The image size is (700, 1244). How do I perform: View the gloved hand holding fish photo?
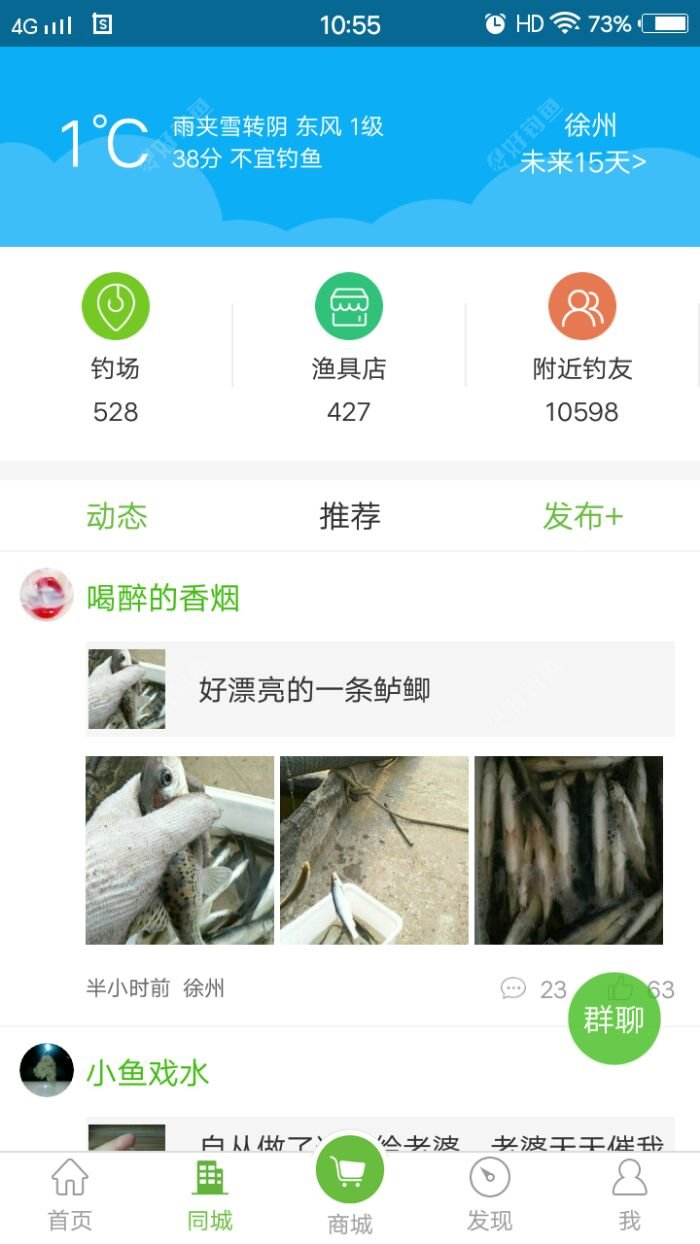tap(180, 850)
